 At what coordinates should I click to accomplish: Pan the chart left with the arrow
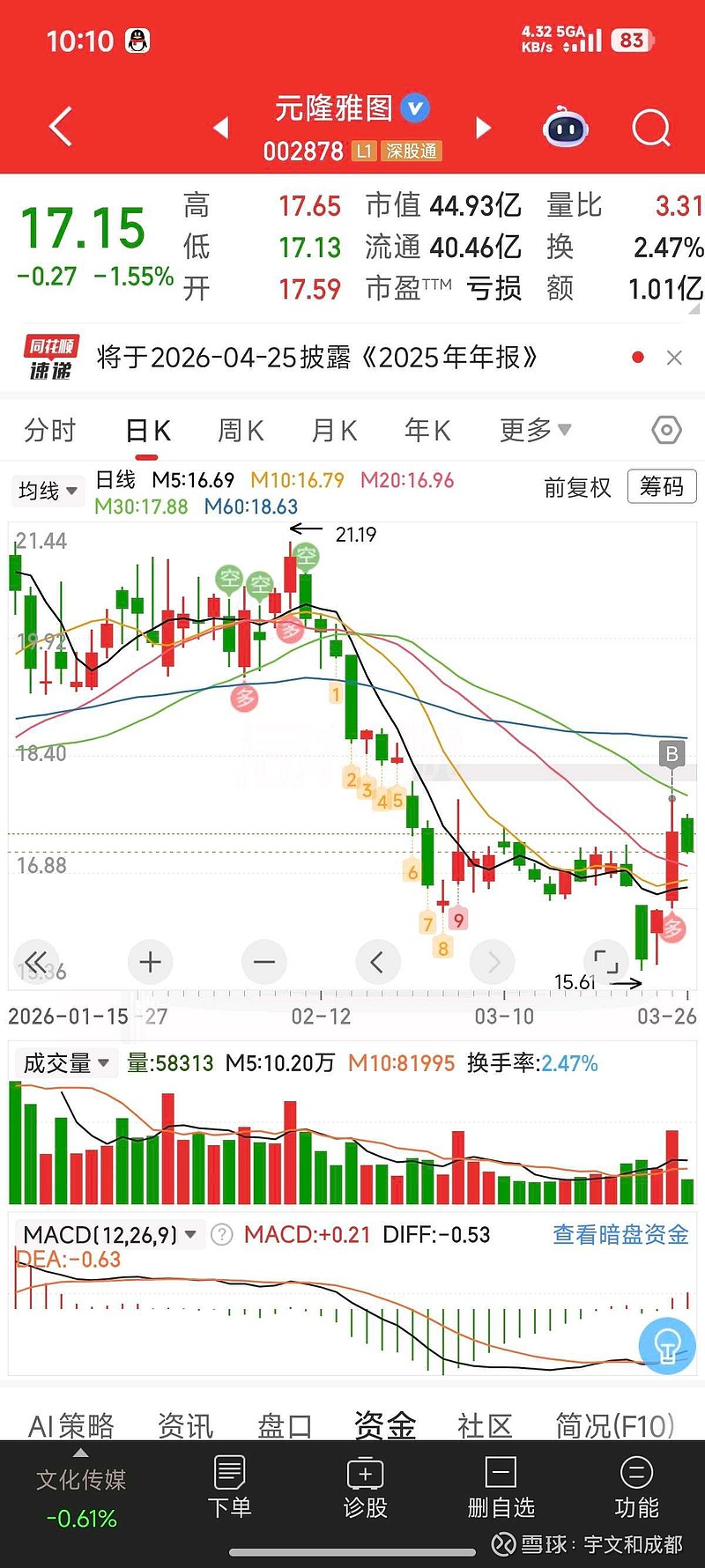tap(378, 962)
